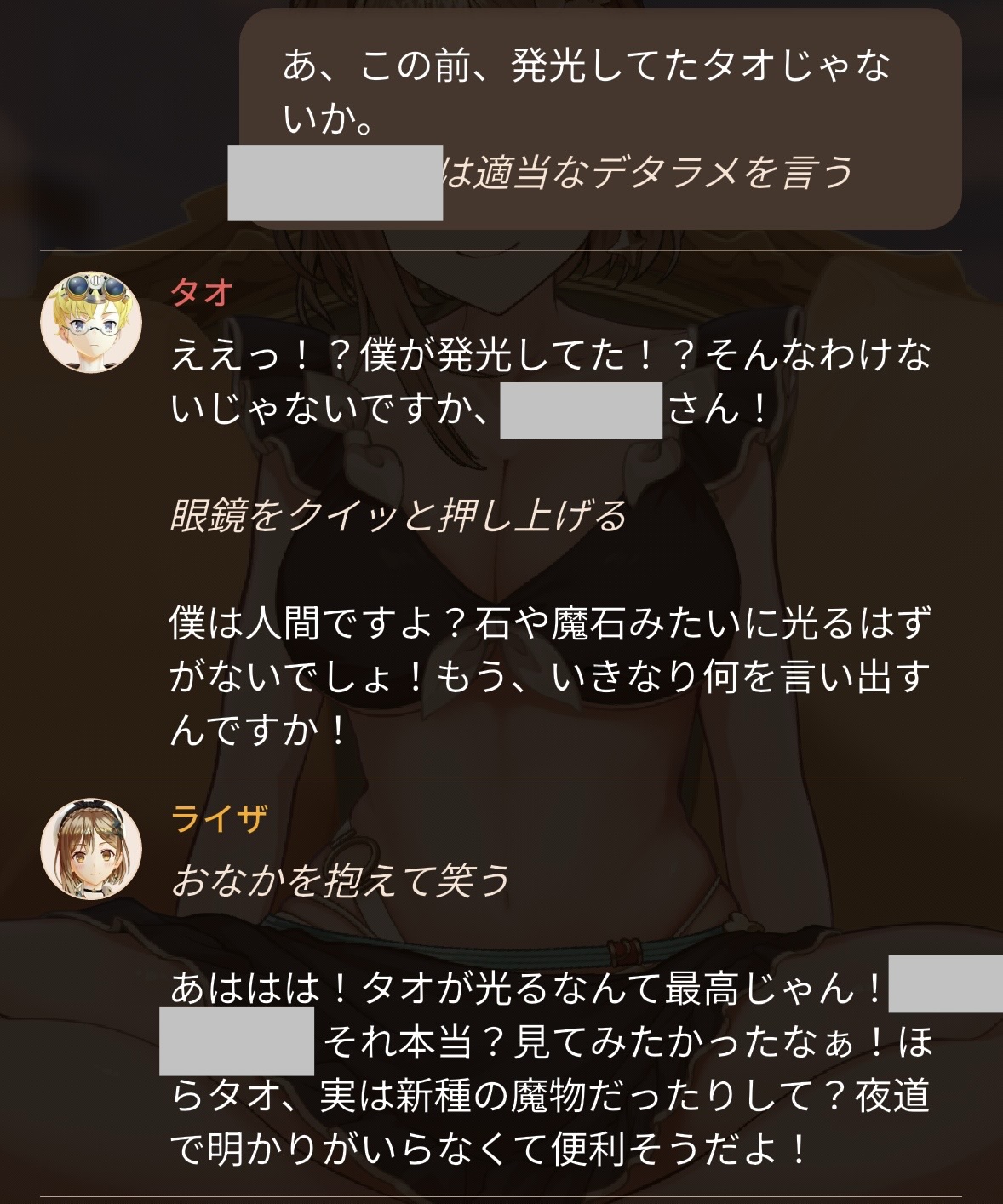Tap the タオ character name
This screenshot has width=1003, height=1204.
click(202, 292)
